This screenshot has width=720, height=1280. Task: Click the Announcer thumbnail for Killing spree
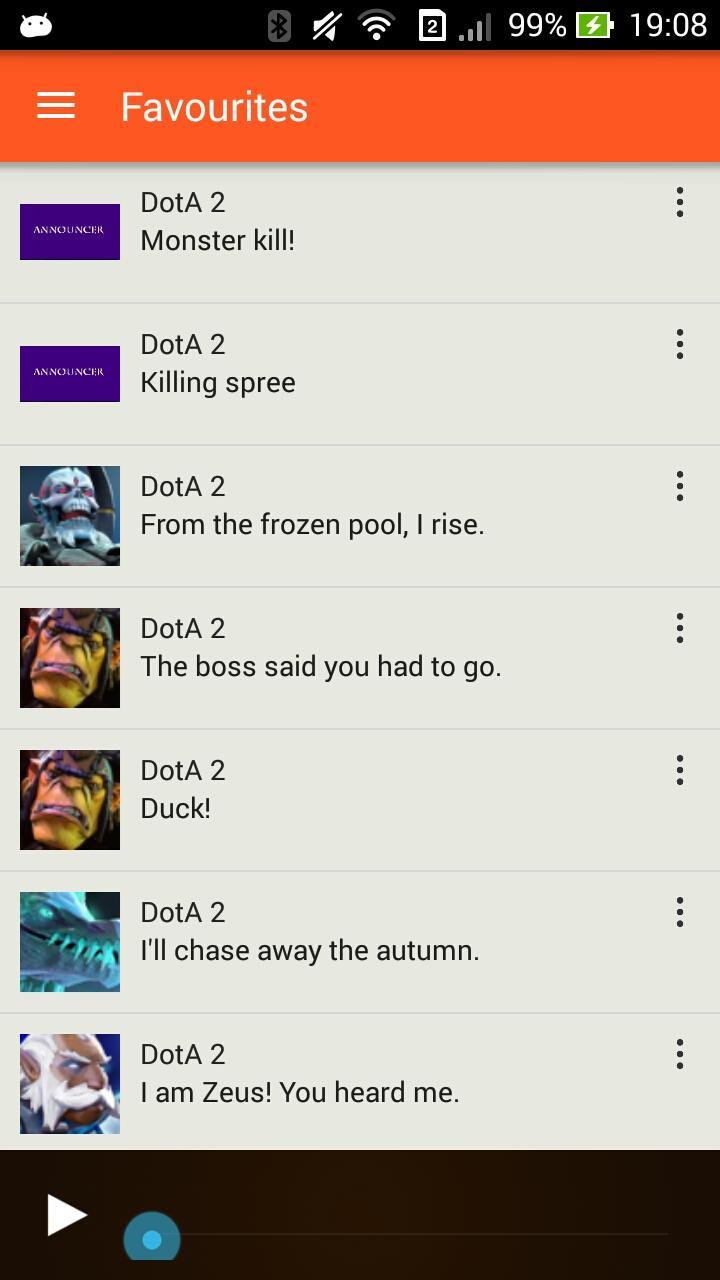(x=69, y=373)
